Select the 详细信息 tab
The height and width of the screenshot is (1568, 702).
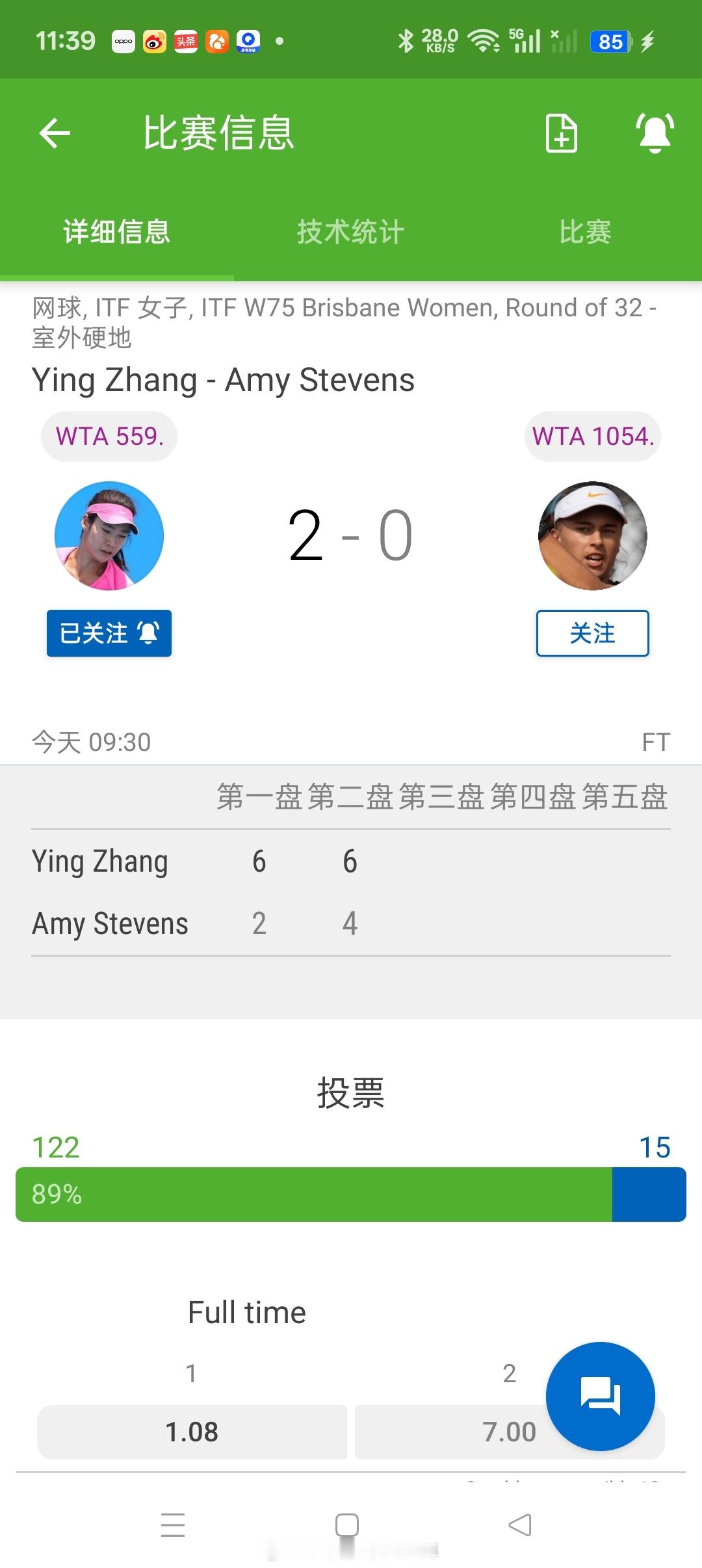click(x=117, y=232)
